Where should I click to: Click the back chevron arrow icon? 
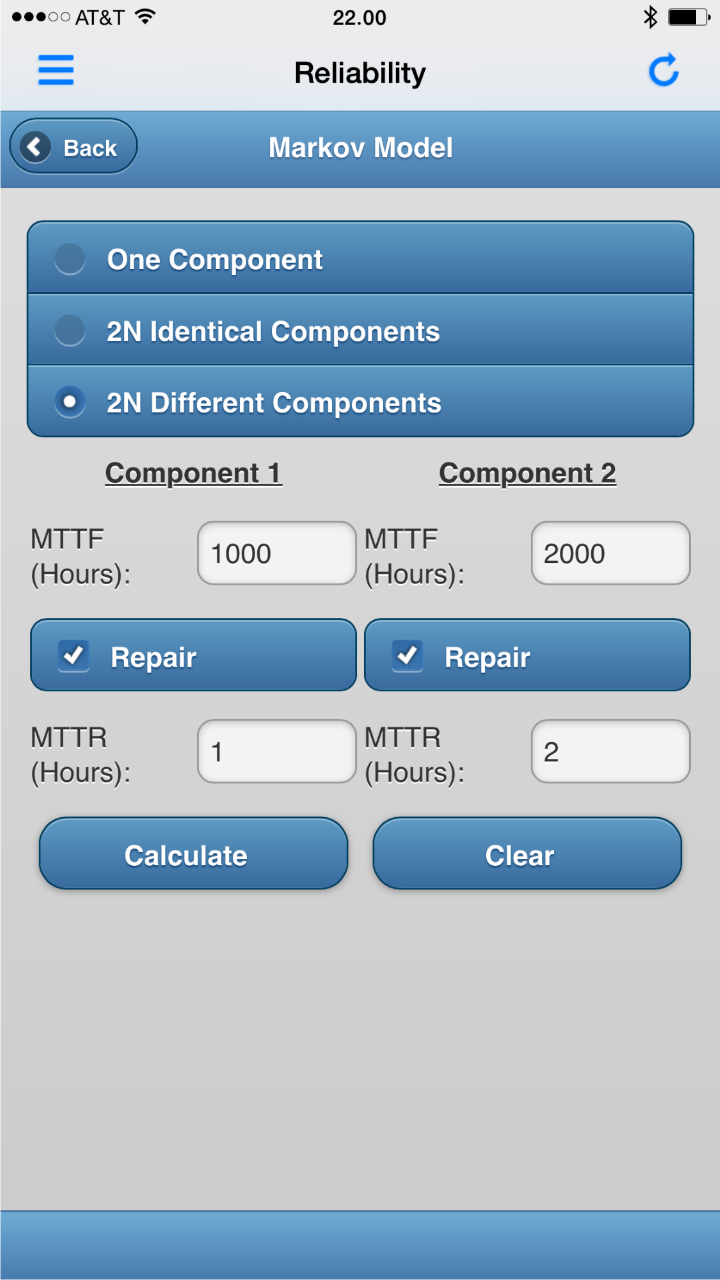(34, 146)
